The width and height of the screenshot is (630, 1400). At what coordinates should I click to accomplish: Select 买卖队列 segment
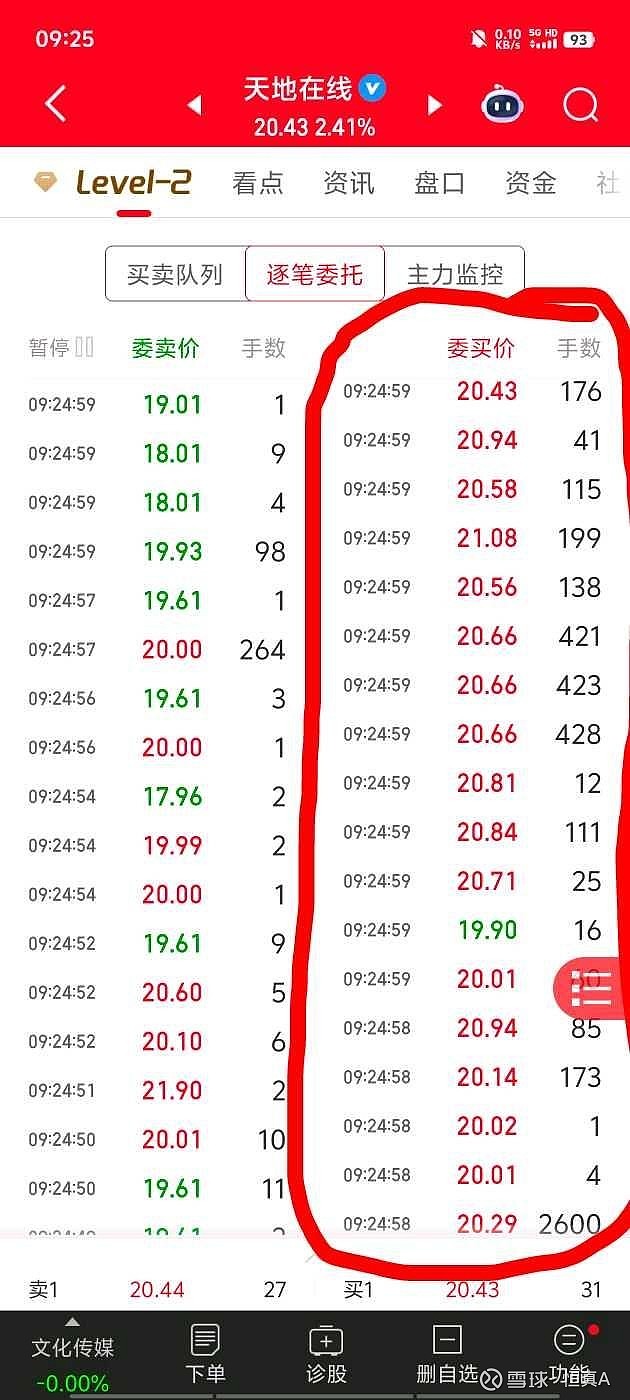click(x=175, y=274)
